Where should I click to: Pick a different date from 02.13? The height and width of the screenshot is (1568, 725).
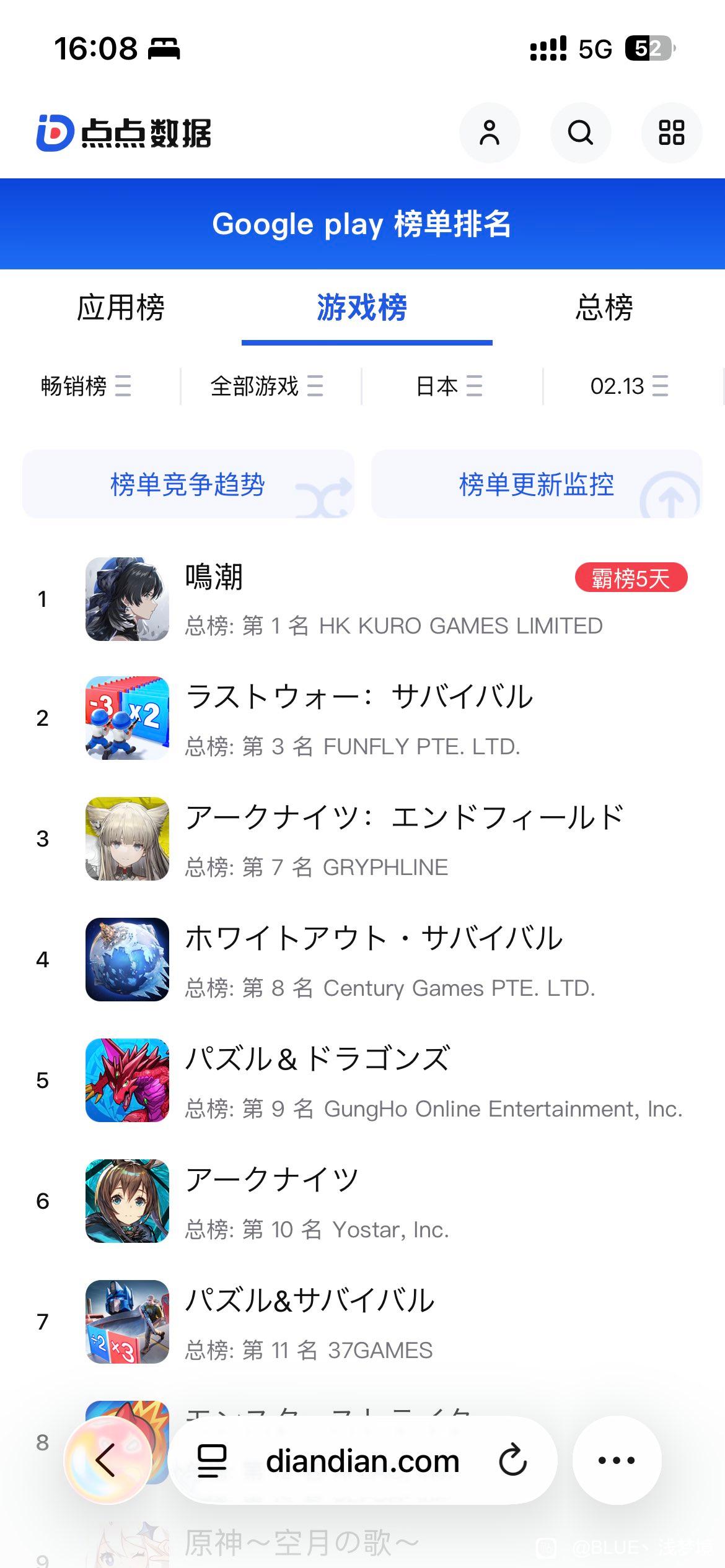click(629, 386)
